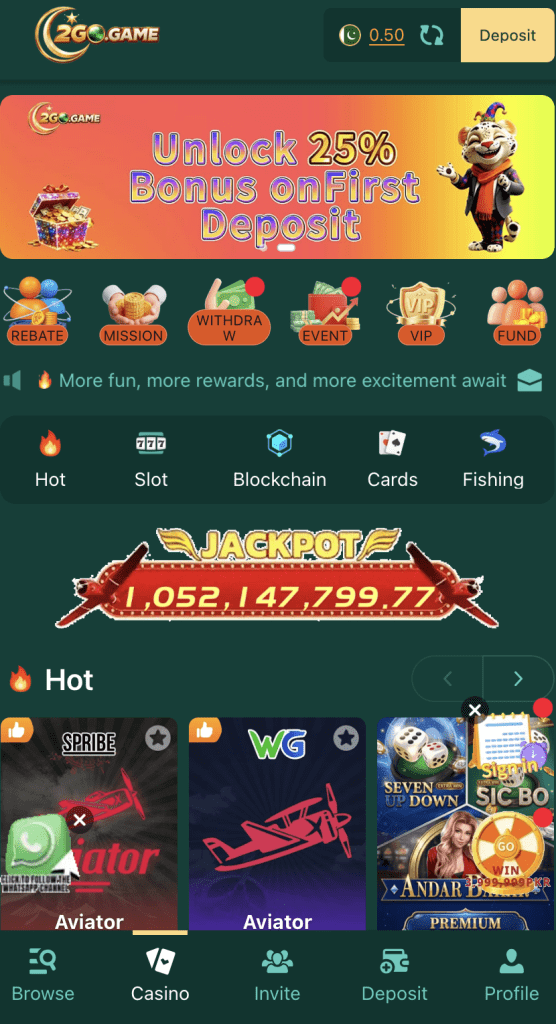Show next Hot games with right arrow
Viewport: 556px width, 1024px height.
pyautogui.click(x=518, y=679)
